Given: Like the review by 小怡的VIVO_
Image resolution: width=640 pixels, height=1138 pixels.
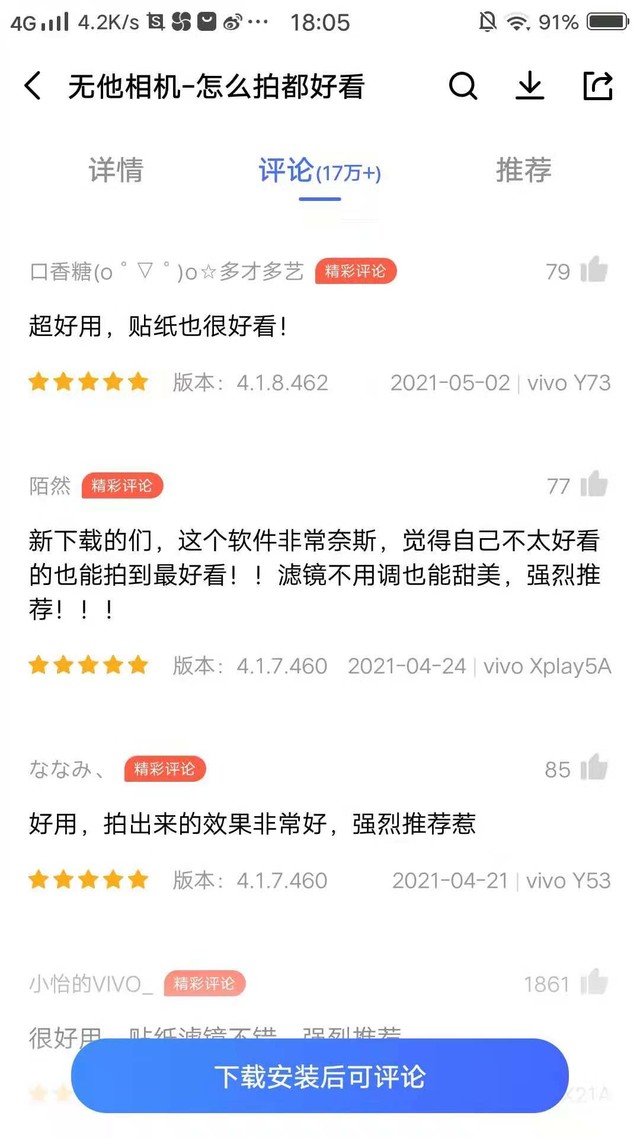Looking at the screenshot, I should [594, 983].
